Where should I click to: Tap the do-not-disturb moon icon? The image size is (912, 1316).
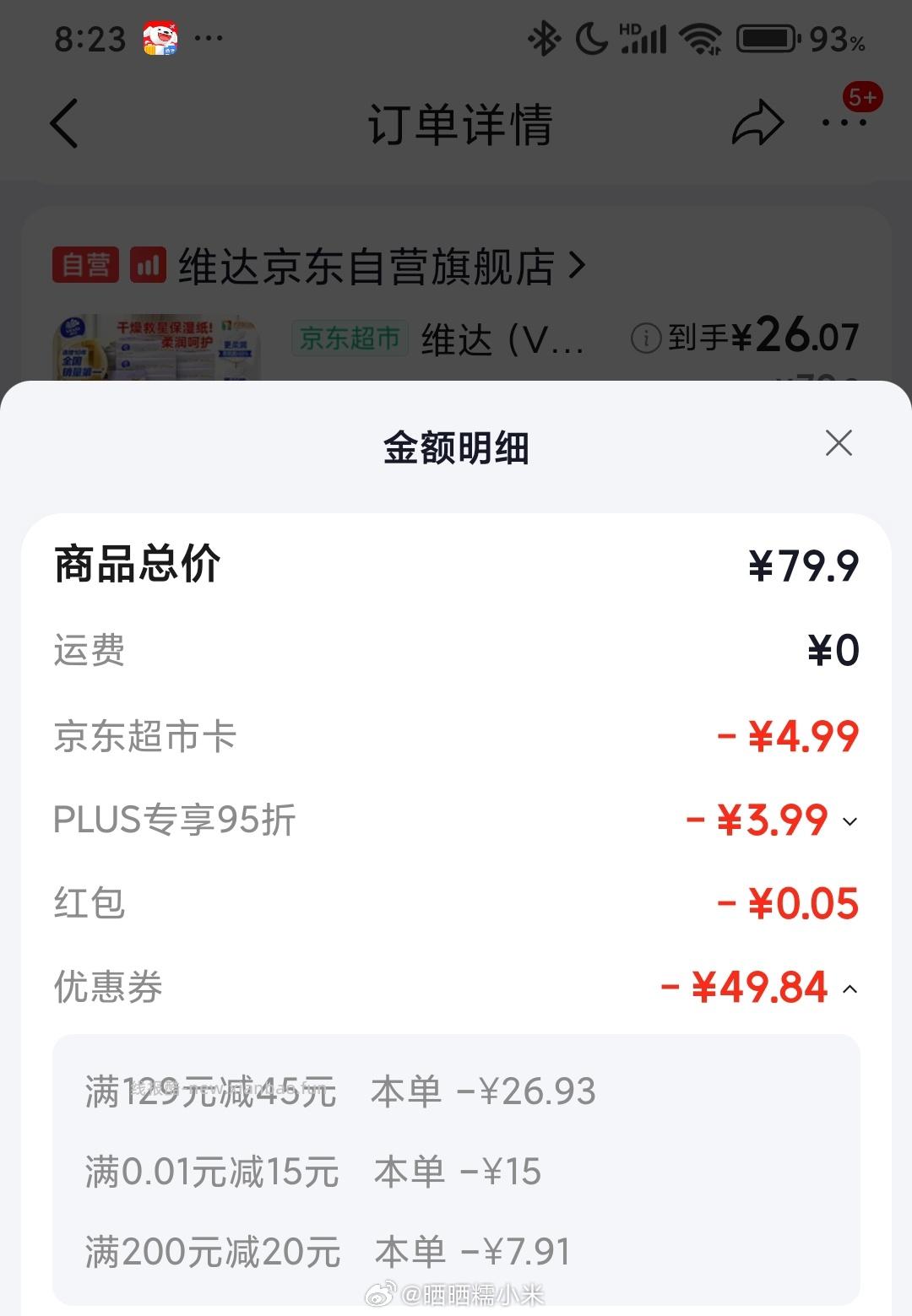(589, 37)
